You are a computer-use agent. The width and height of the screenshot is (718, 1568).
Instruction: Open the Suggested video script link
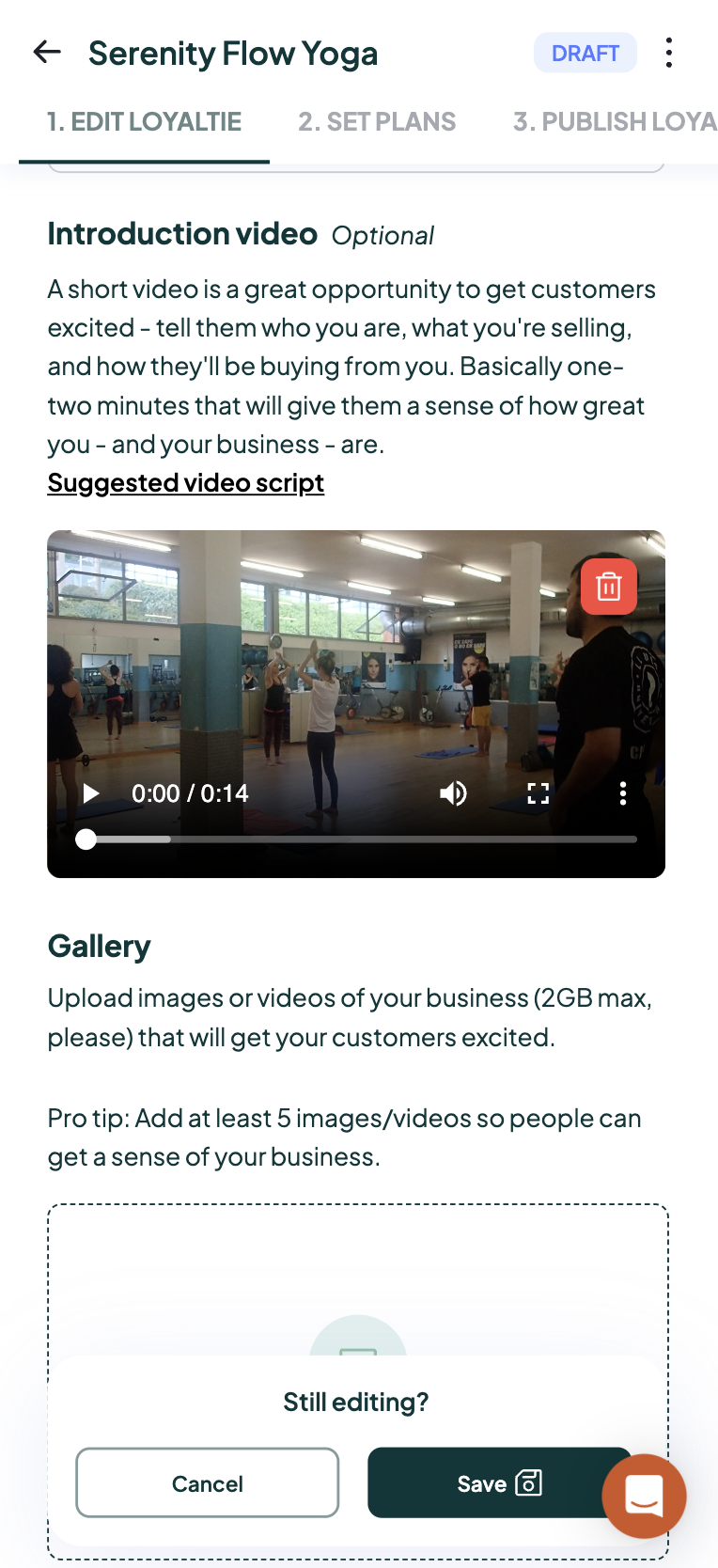pyautogui.click(x=186, y=482)
